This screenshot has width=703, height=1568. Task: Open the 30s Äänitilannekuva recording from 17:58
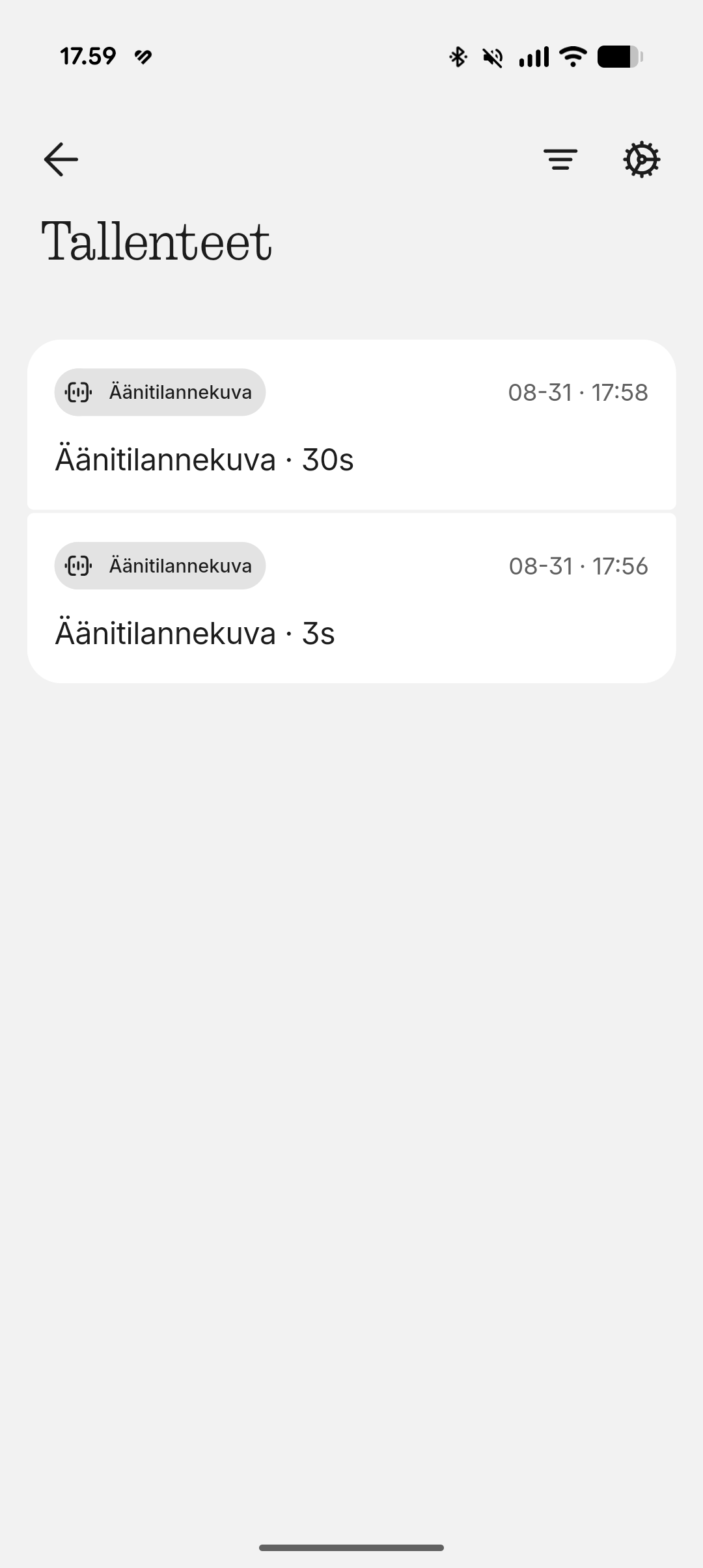tap(351, 424)
